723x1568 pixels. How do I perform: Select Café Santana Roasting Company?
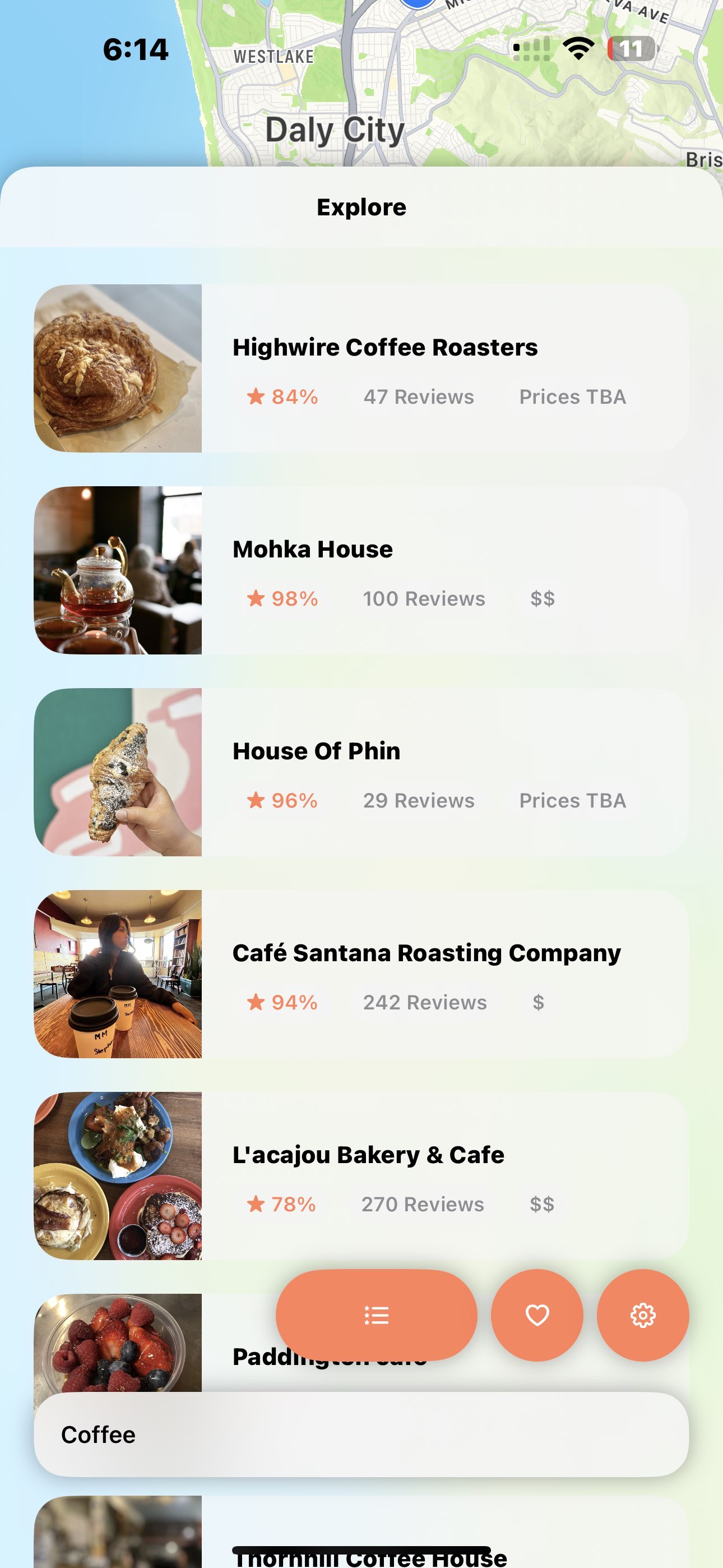tap(361, 974)
